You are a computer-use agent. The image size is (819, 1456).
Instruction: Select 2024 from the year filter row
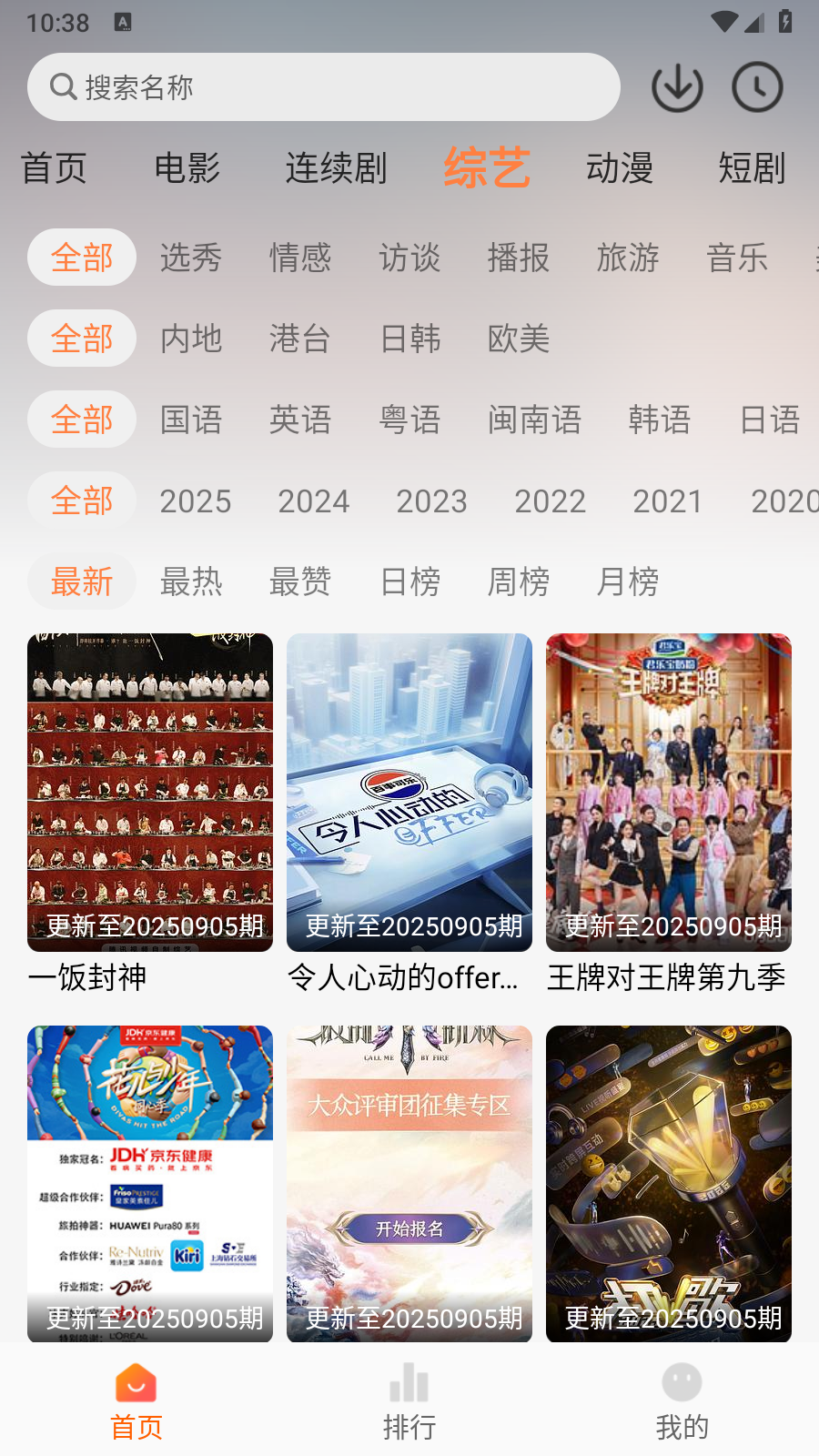tap(313, 500)
